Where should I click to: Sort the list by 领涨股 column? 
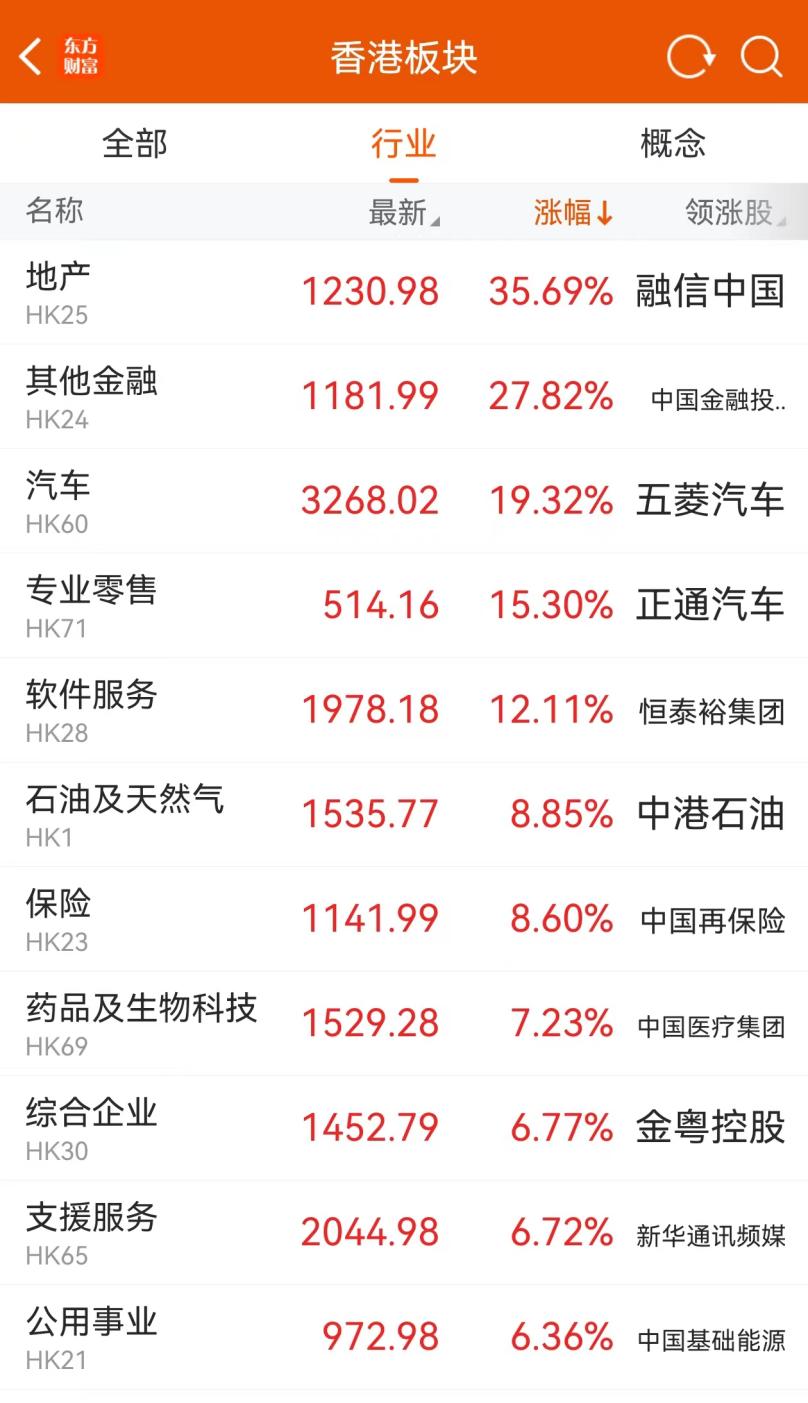[734, 212]
